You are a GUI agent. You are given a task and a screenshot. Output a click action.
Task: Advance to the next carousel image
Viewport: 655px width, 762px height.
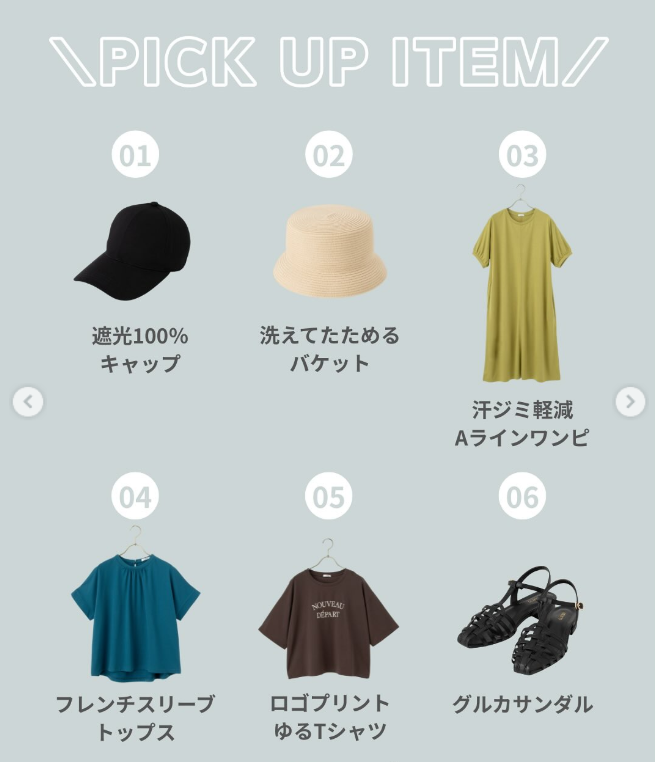pyautogui.click(x=629, y=401)
